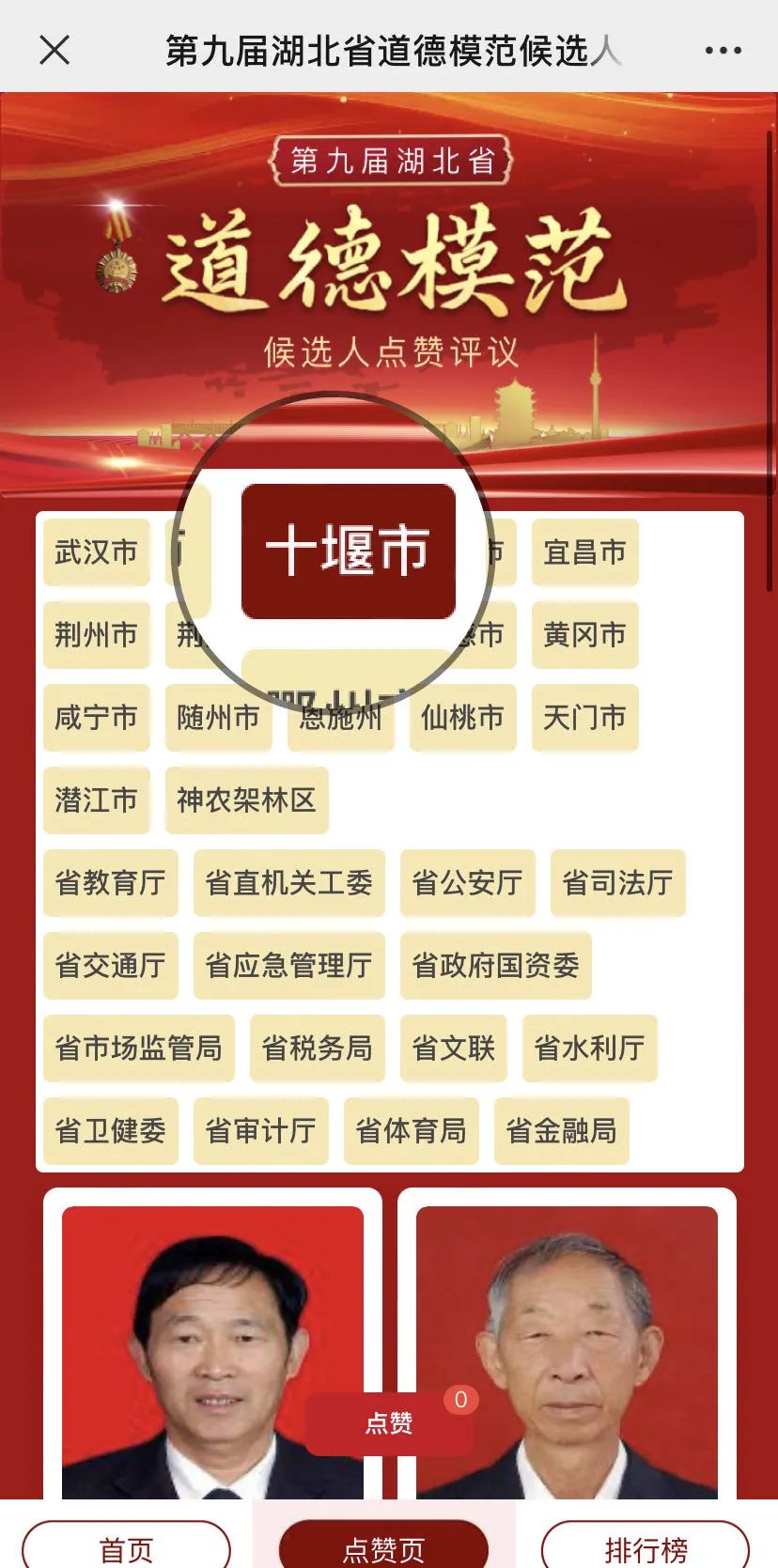Tap the 随州市 chip

218,718
